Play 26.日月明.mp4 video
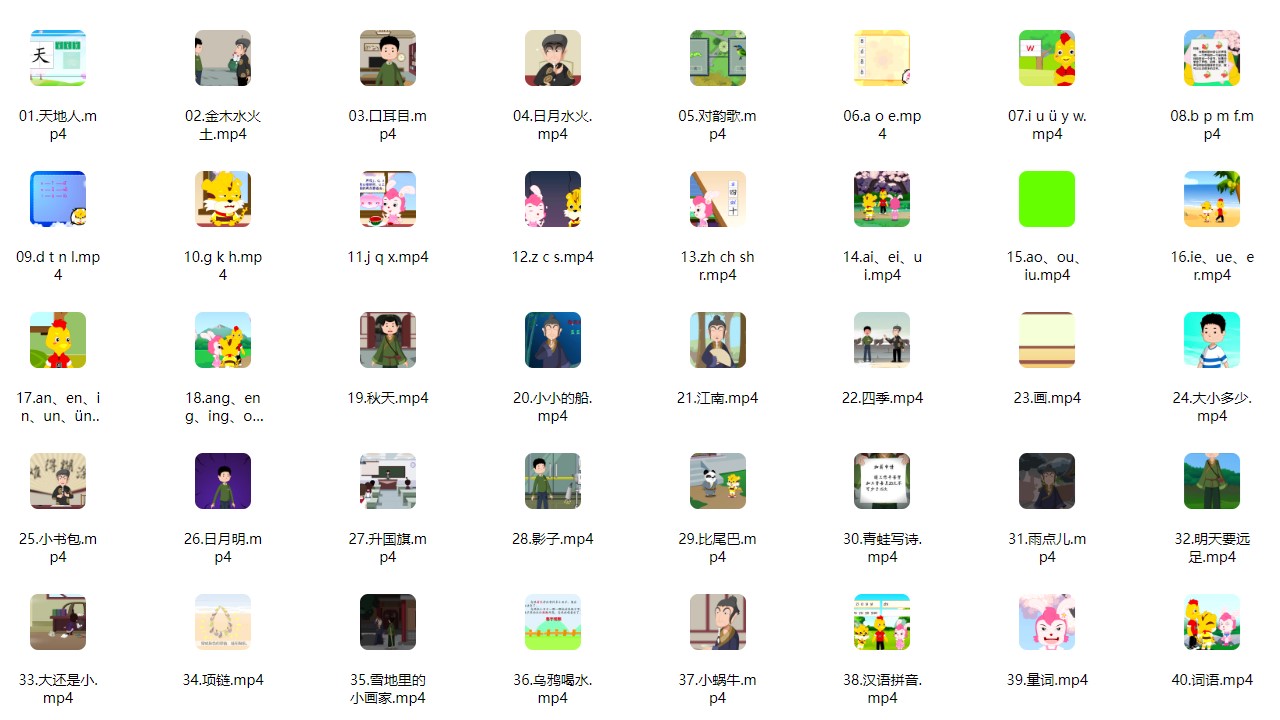This screenshot has width=1280, height=720. 223,481
